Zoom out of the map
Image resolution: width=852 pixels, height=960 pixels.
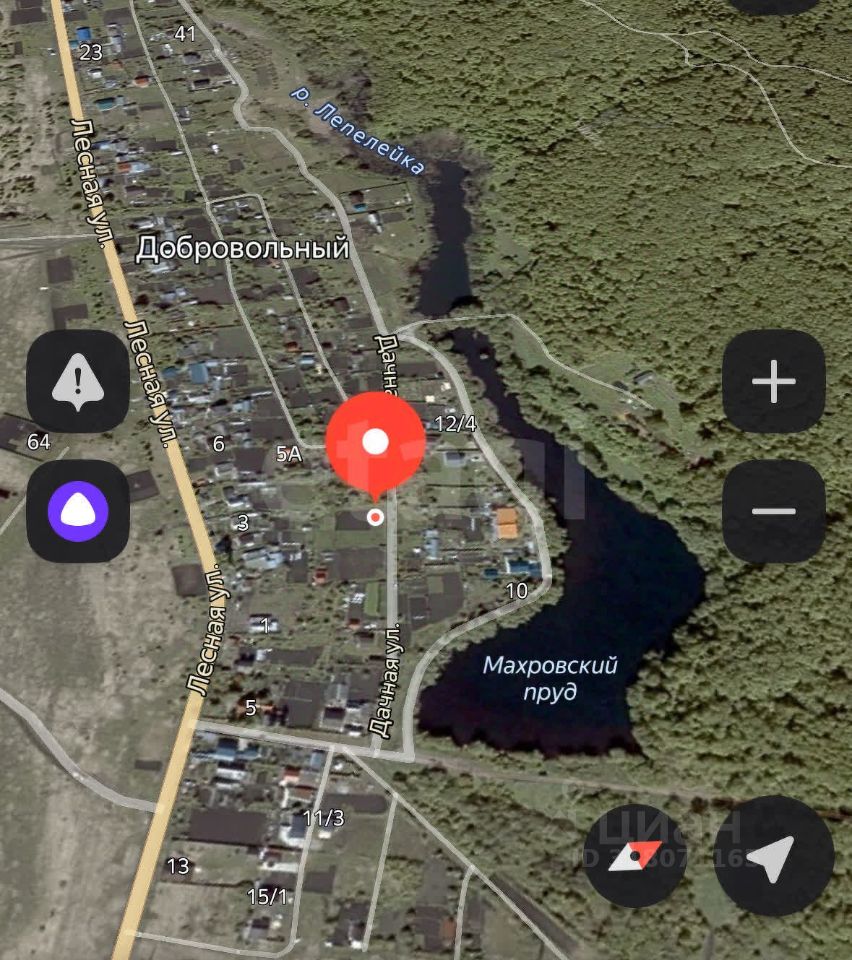click(x=773, y=511)
